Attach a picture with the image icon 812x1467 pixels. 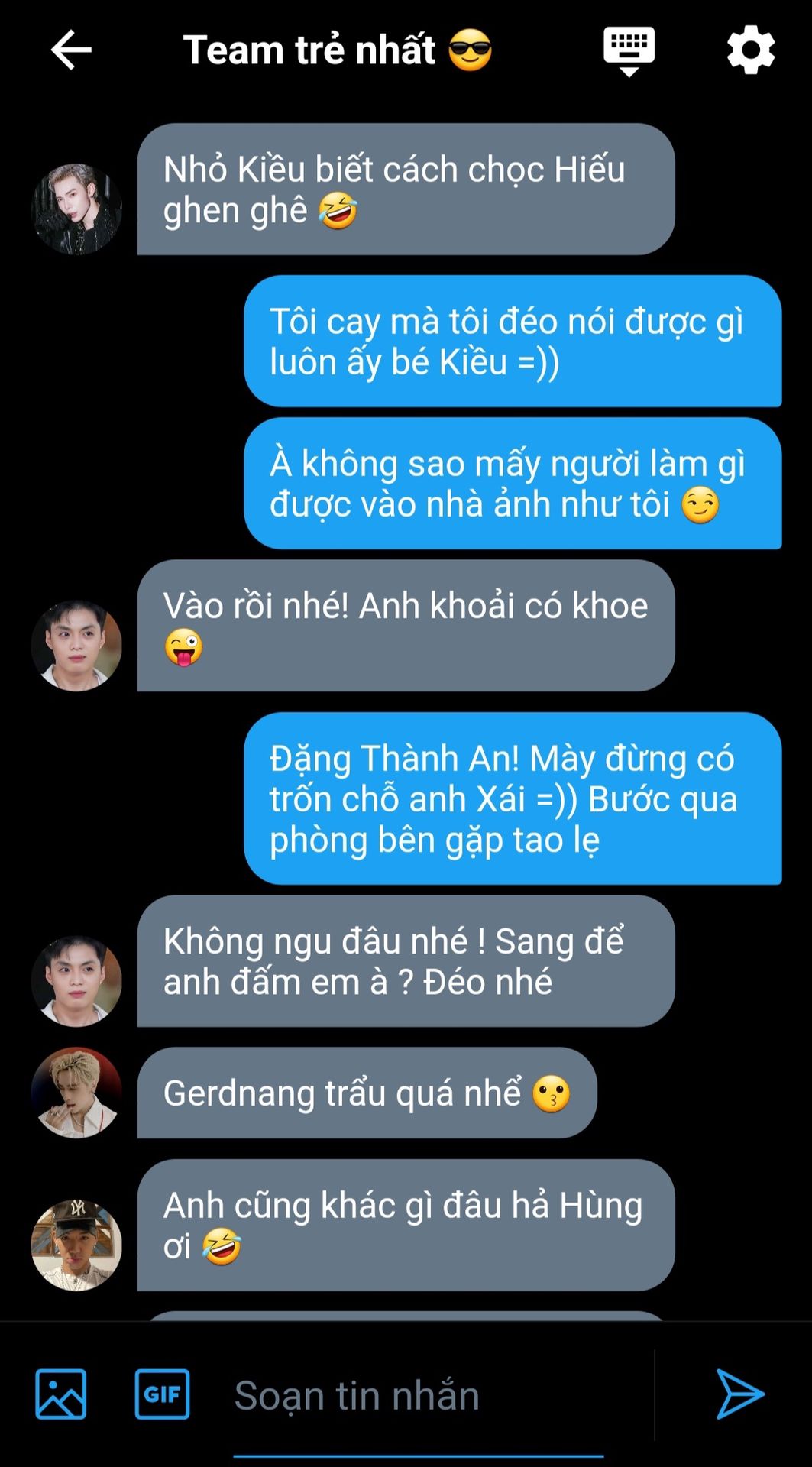pos(61,1394)
